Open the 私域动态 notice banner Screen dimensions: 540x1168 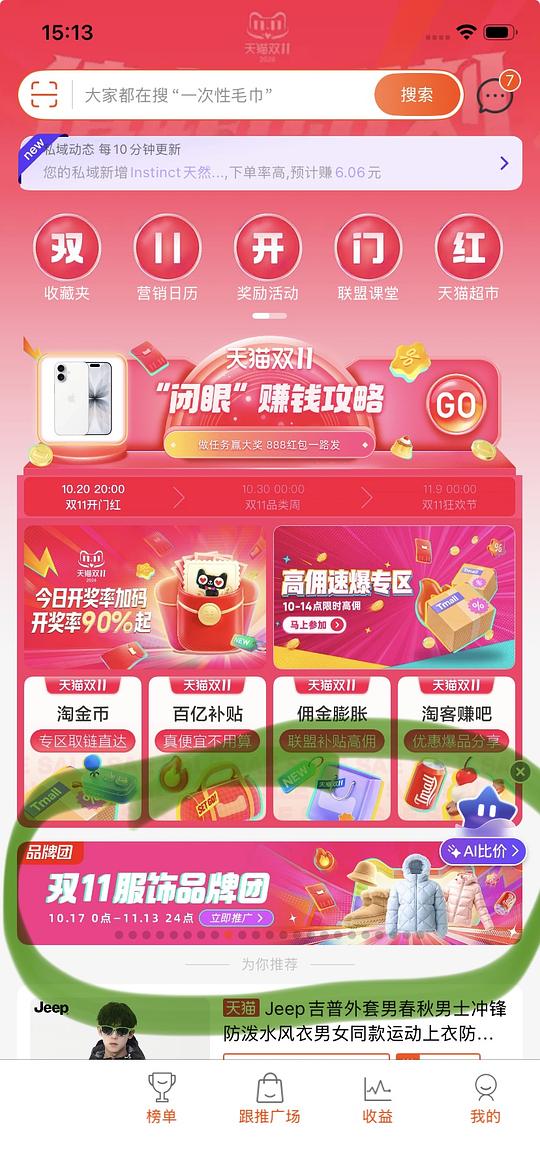tap(270, 162)
